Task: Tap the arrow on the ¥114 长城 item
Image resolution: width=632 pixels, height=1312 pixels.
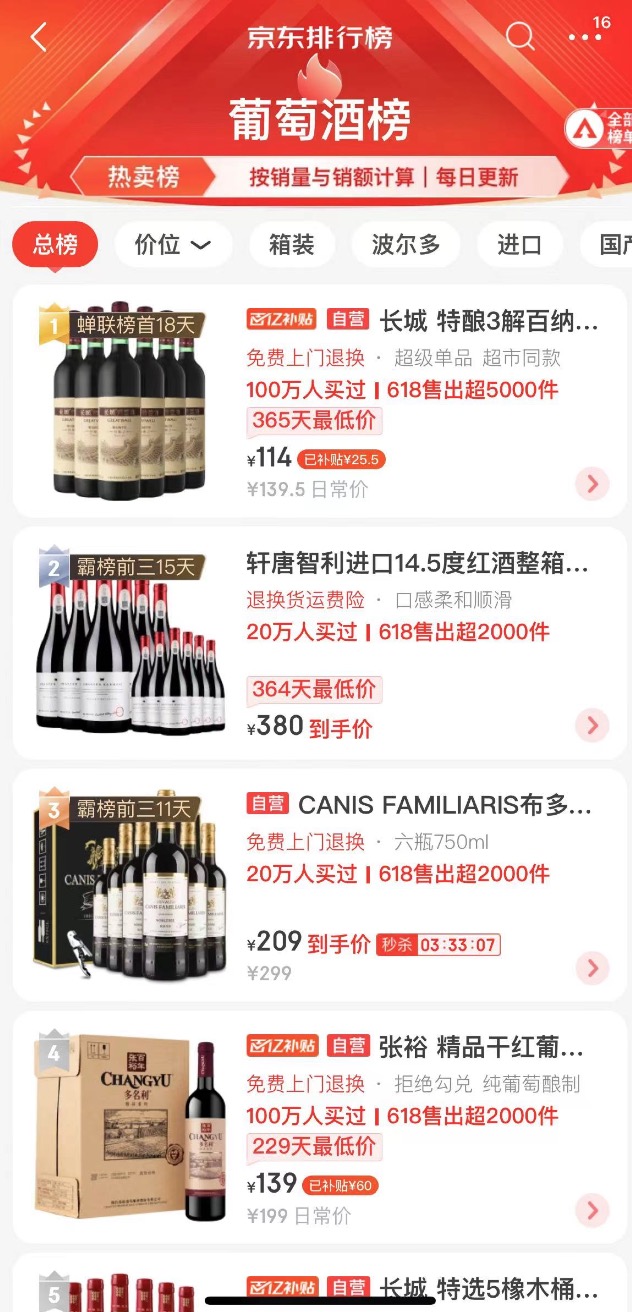Action: [x=592, y=484]
